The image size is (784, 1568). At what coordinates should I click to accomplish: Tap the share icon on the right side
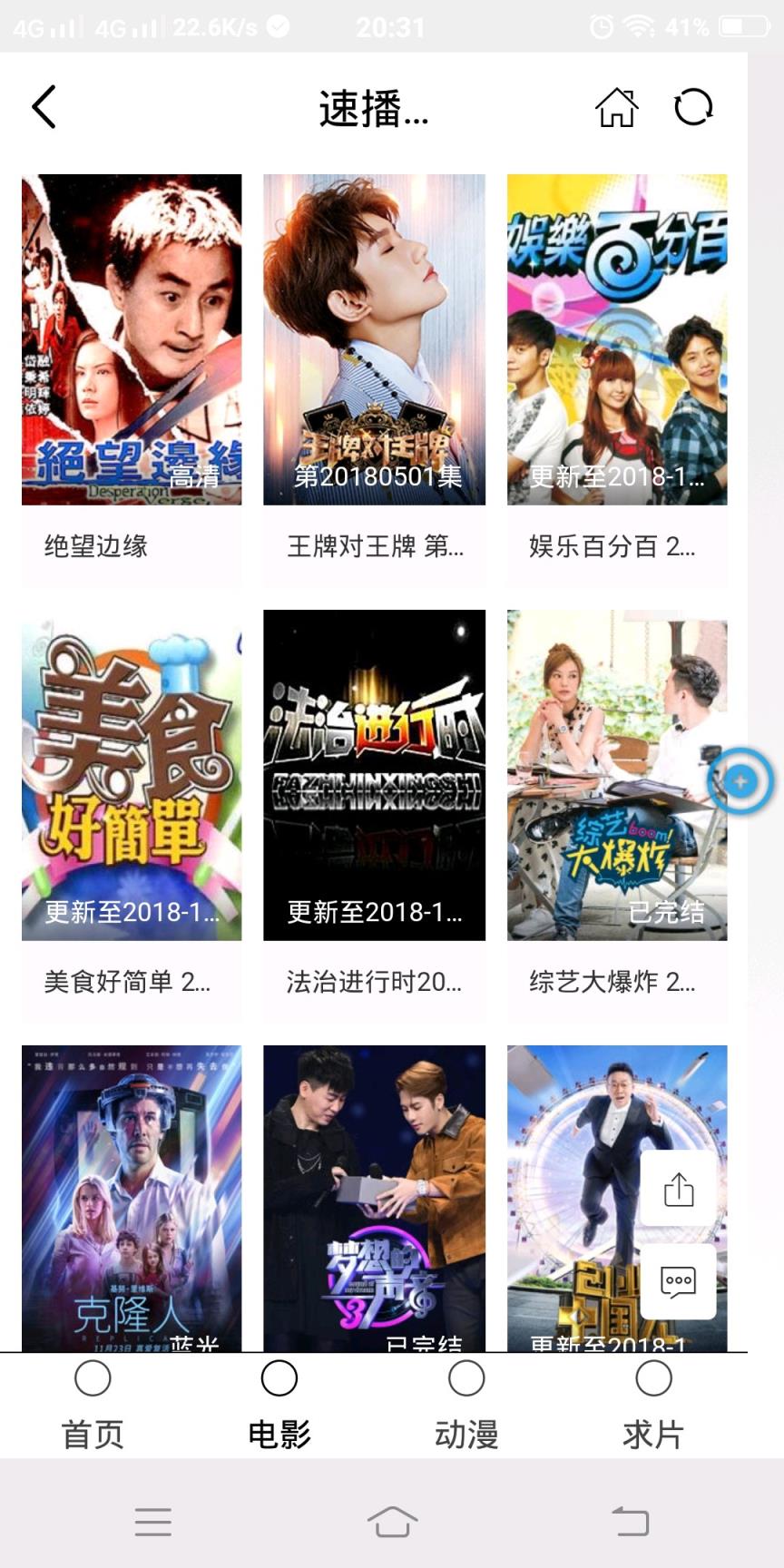coord(679,1186)
